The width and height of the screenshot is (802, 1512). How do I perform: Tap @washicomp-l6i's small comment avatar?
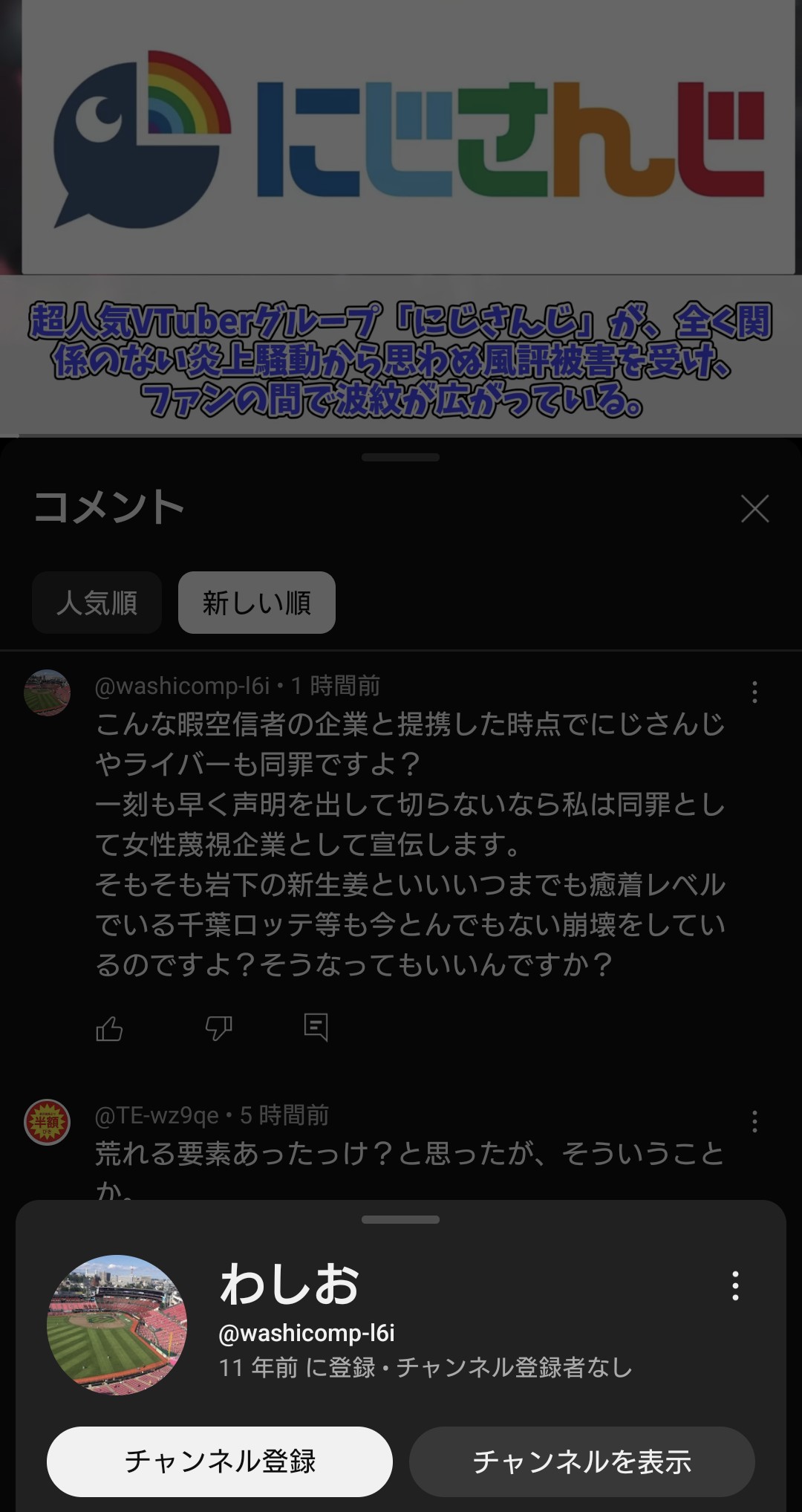click(48, 692)
